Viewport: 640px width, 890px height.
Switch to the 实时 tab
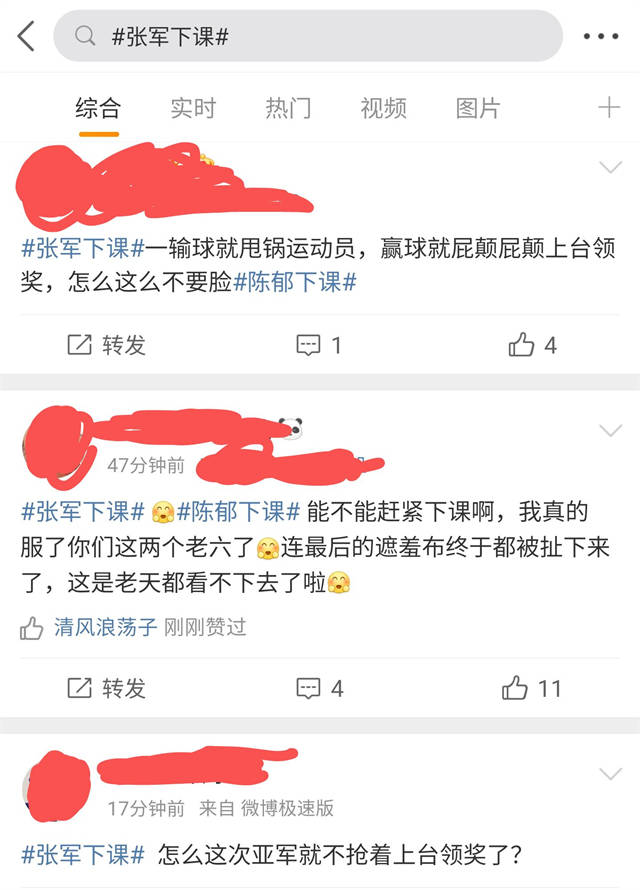(x=193, y=108)
